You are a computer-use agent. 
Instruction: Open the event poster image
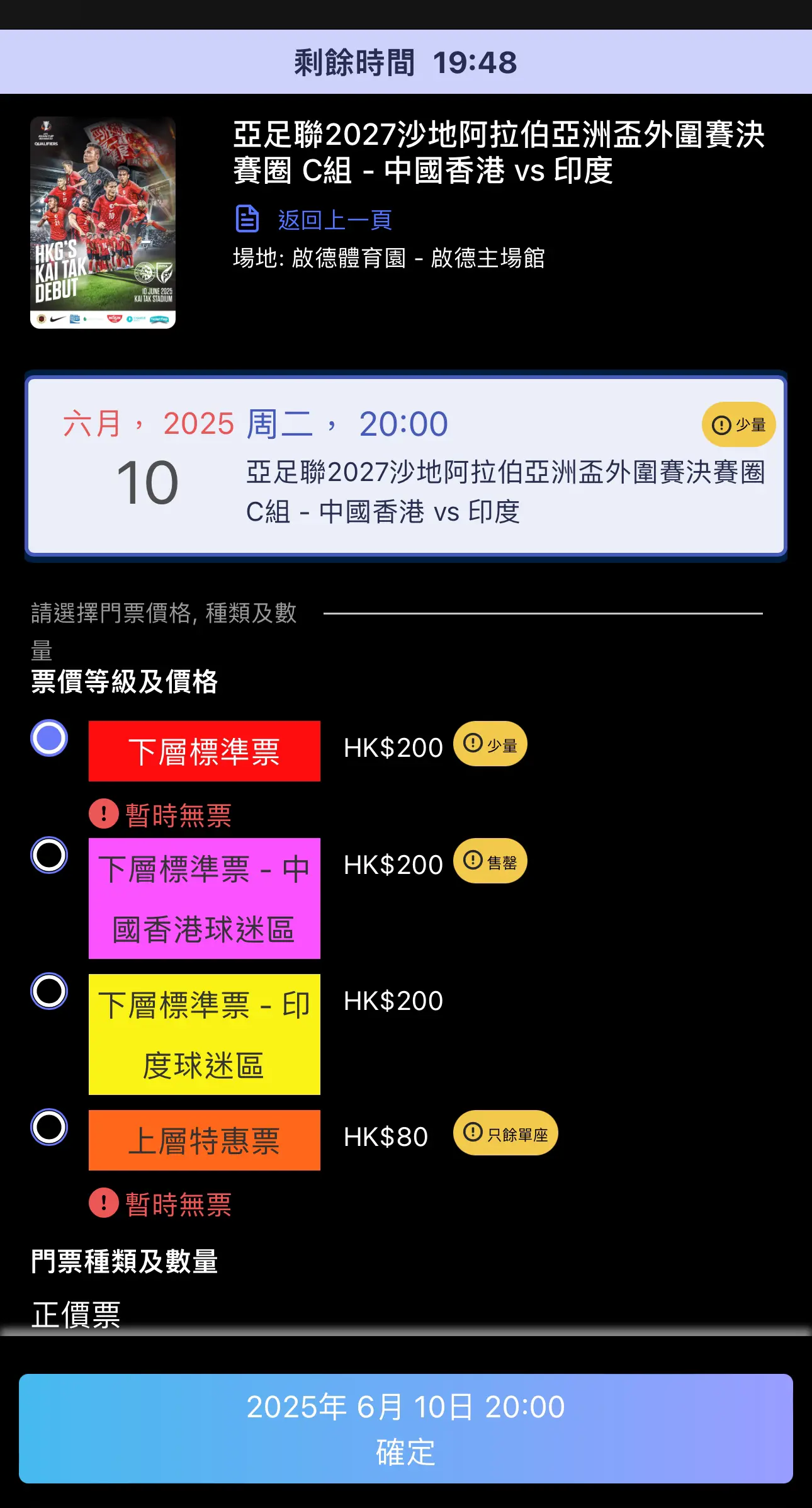tap(103, 223)
